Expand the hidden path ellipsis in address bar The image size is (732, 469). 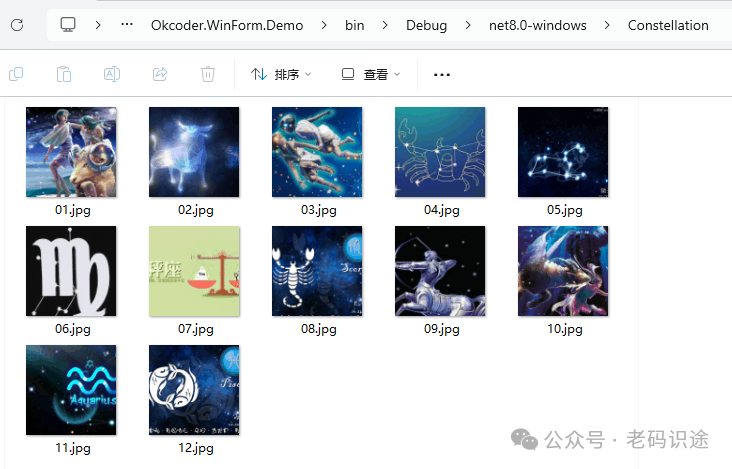coord(127,24)
